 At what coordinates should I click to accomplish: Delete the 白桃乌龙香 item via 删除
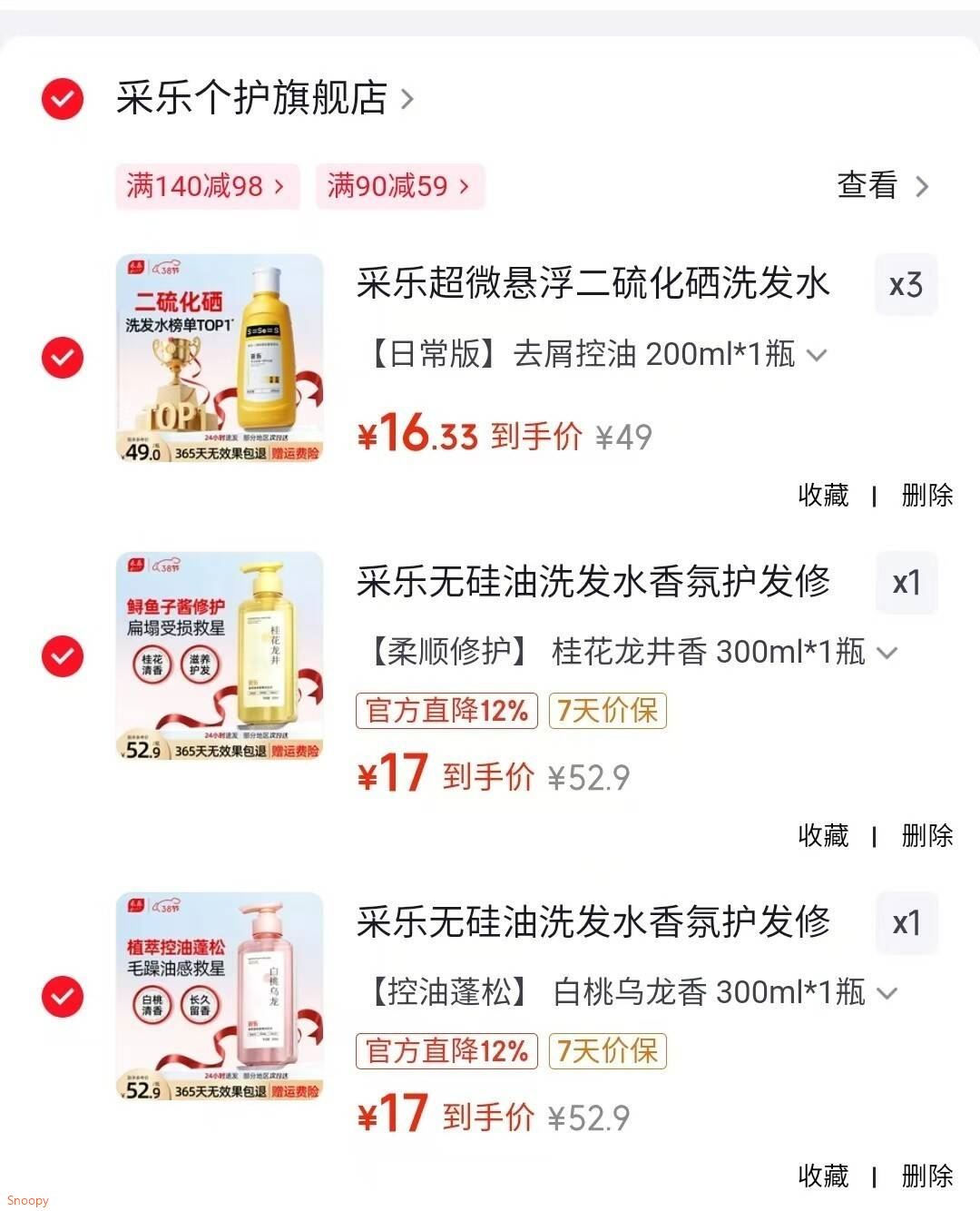(x=927, y=1176)
